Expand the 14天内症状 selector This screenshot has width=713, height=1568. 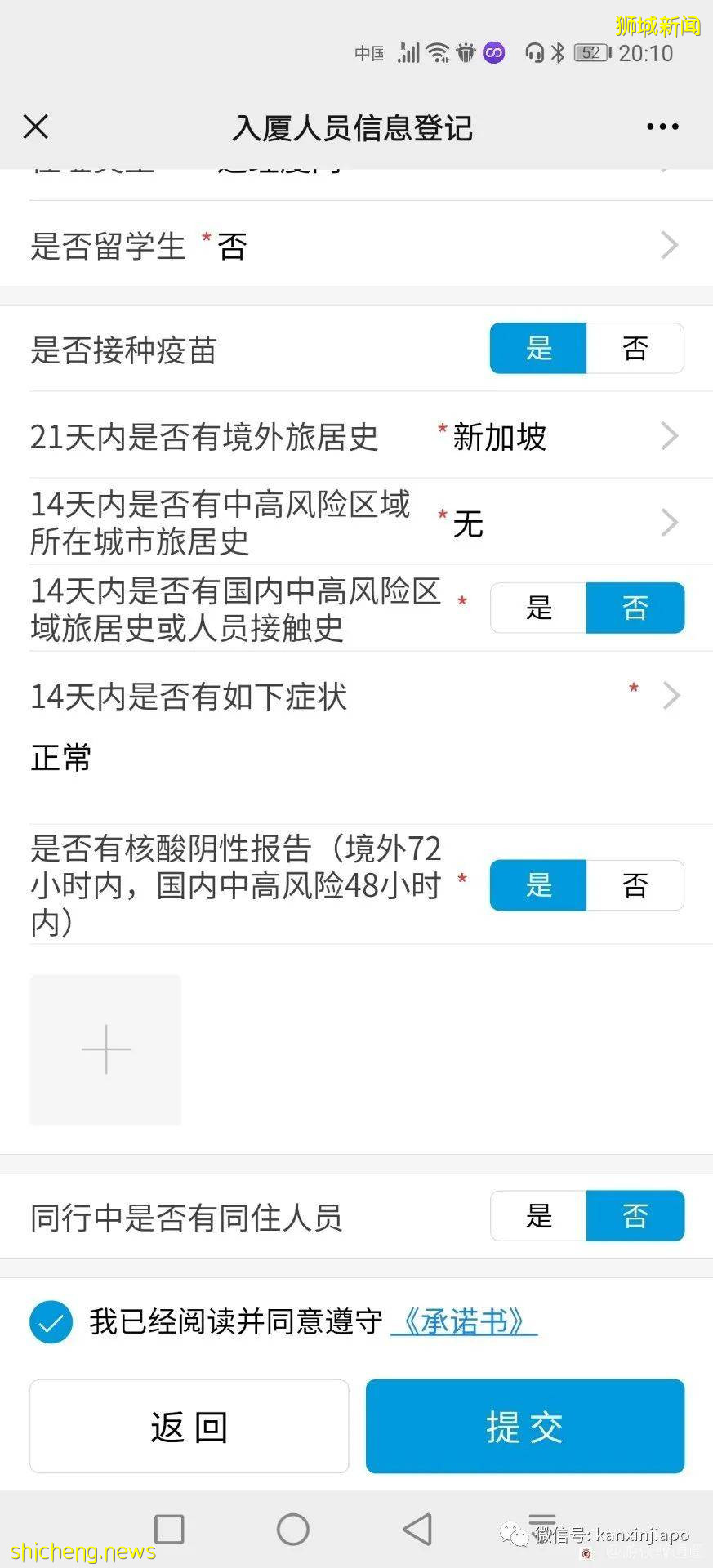(669, 696)
